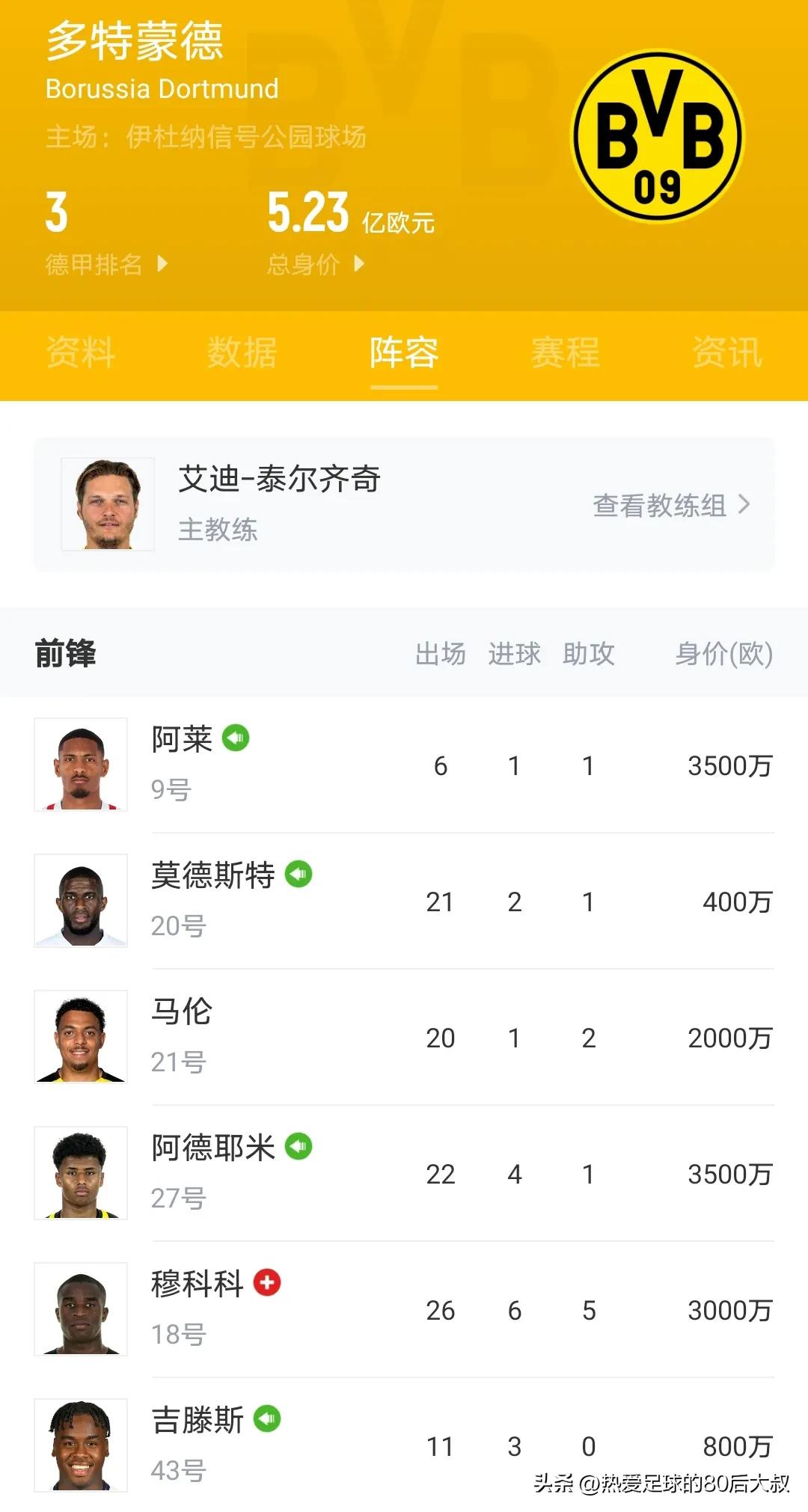Click 阿莱's green transfer-in icon
The width and height of the screenshot is (808, 1512).
point(238,738)
